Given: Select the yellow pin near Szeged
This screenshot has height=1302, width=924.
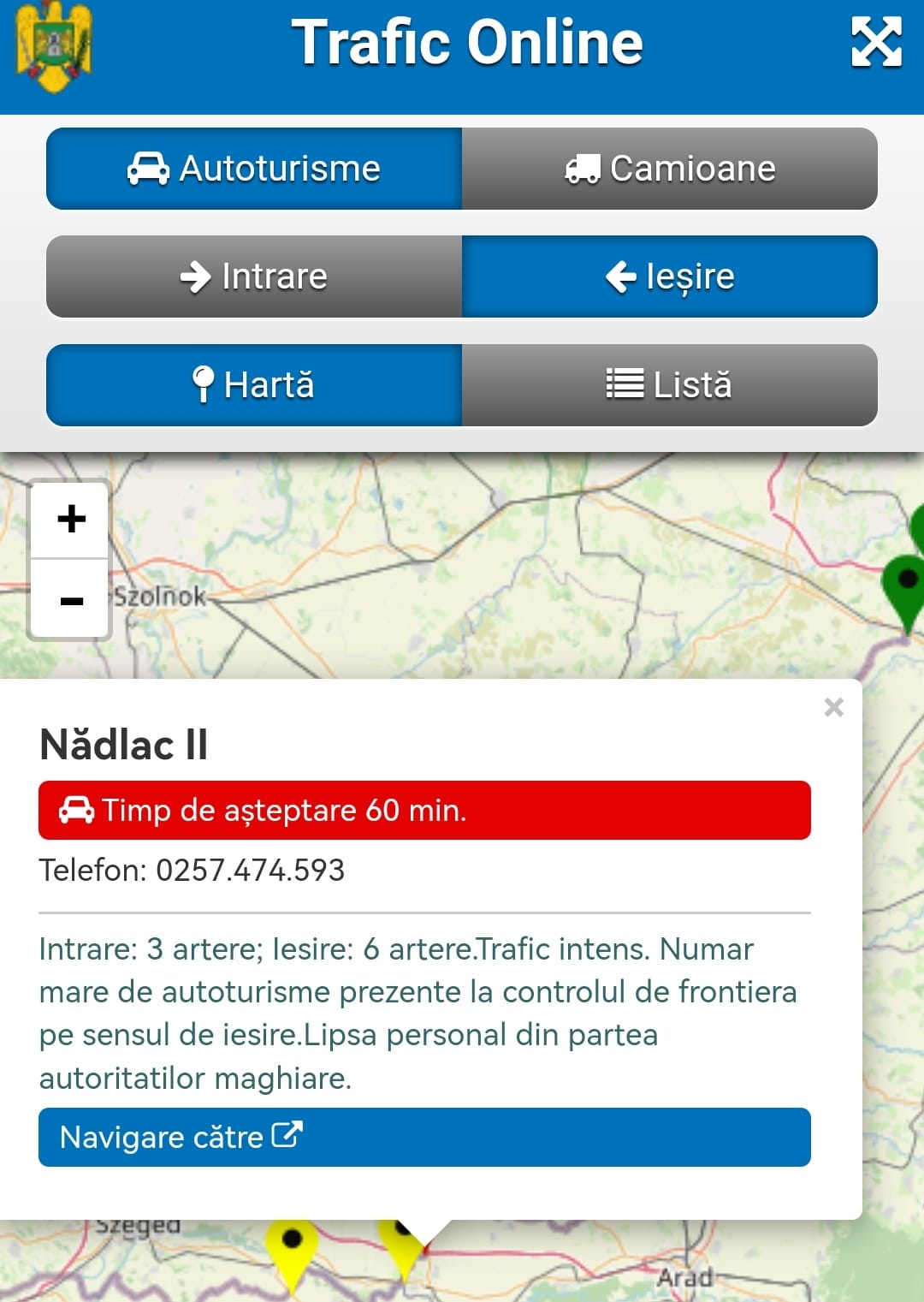Looking at the screenshot, I should coord(292,1247).
